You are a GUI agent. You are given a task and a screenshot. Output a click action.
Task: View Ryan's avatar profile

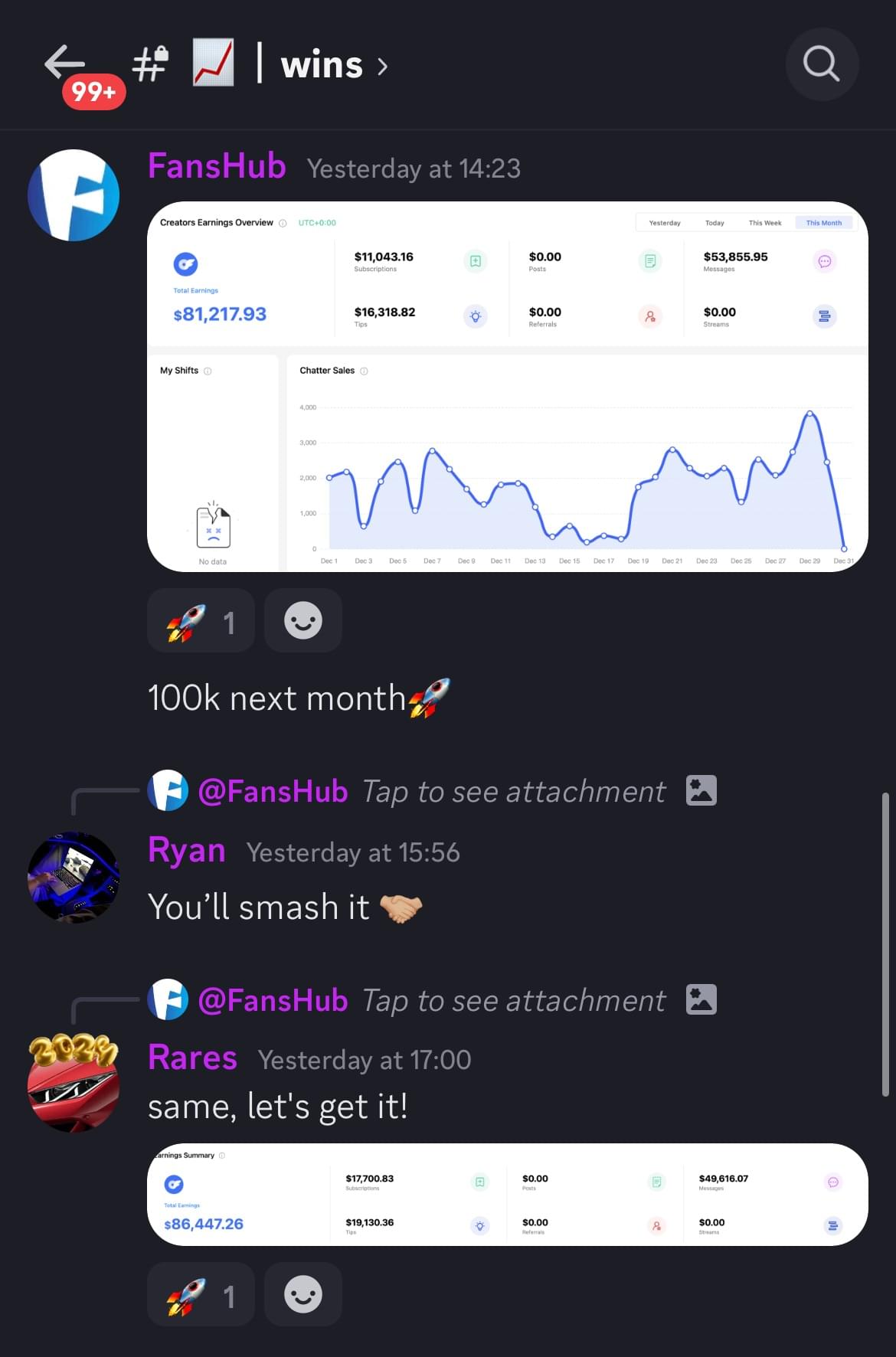tap(74, 878)
